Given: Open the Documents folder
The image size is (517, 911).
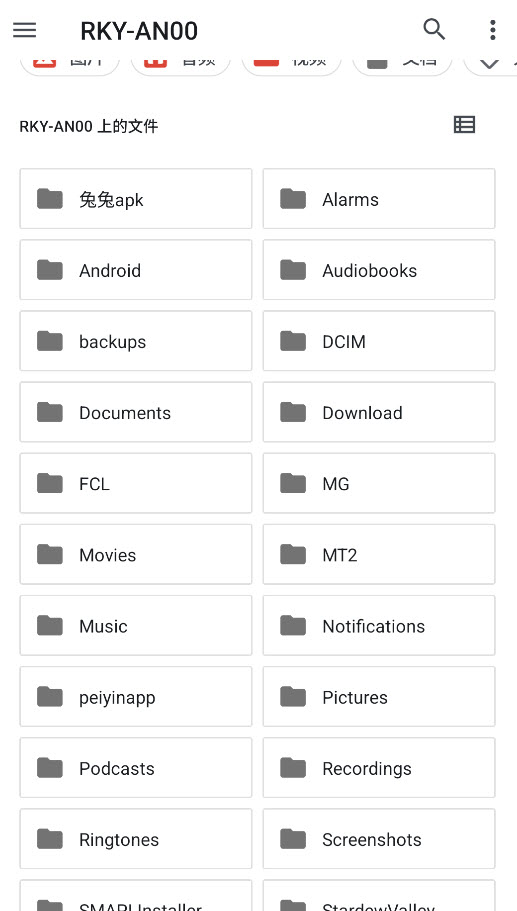Looking at the screenshot, I should 136,412.
